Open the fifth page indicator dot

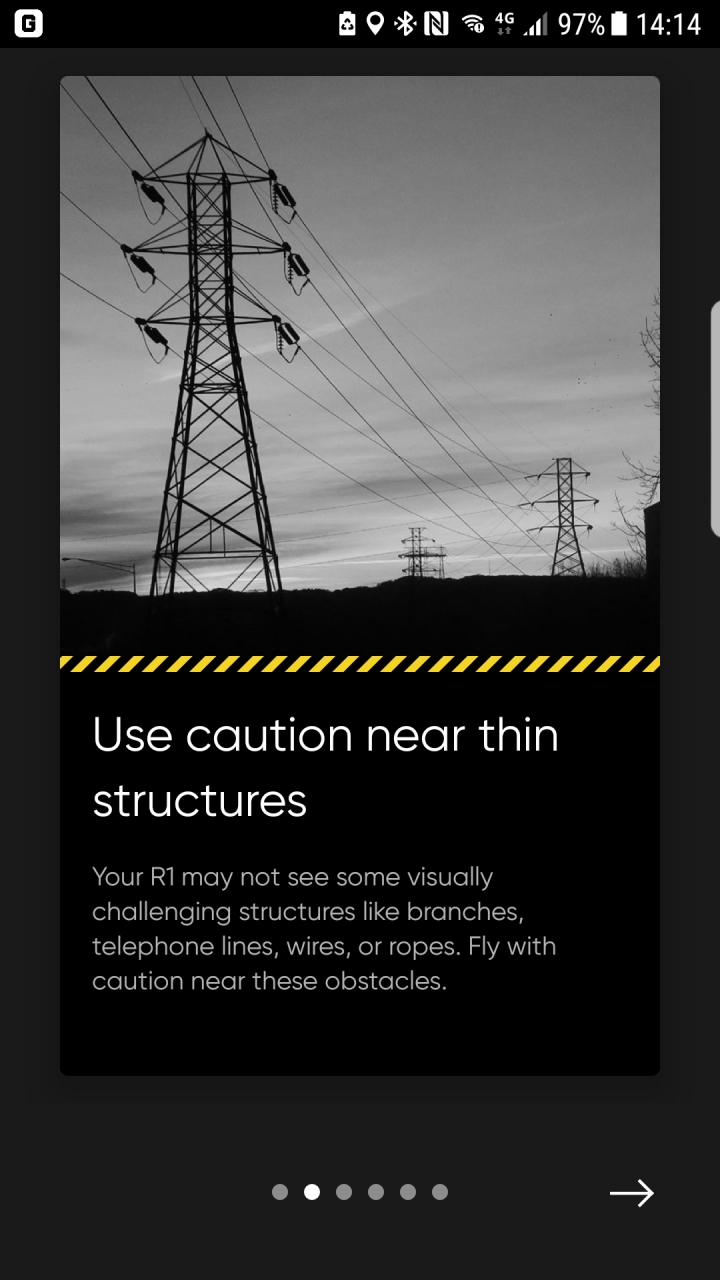pos(408,1192)
